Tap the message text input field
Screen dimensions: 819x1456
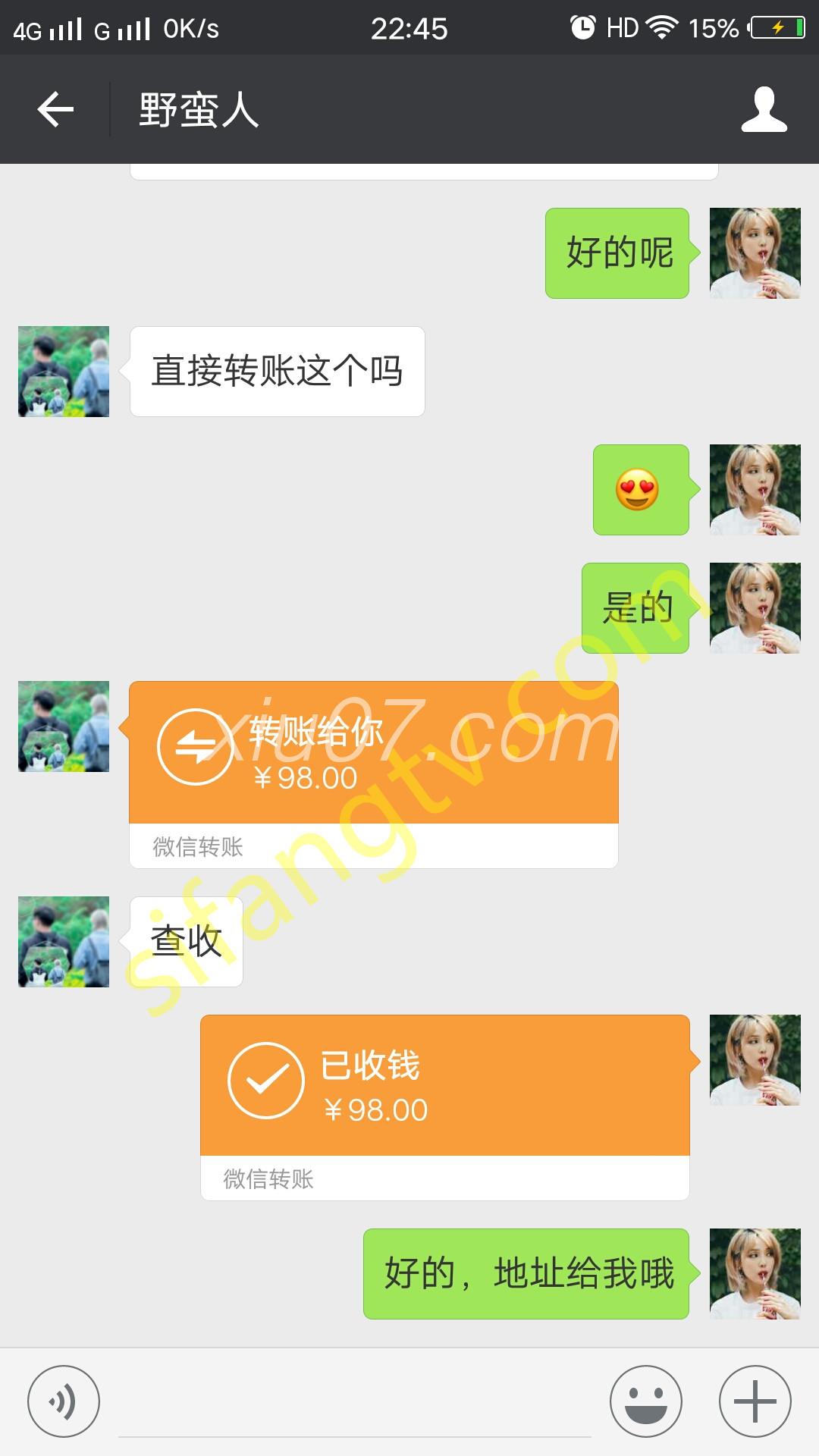[x=354, y=1403]
